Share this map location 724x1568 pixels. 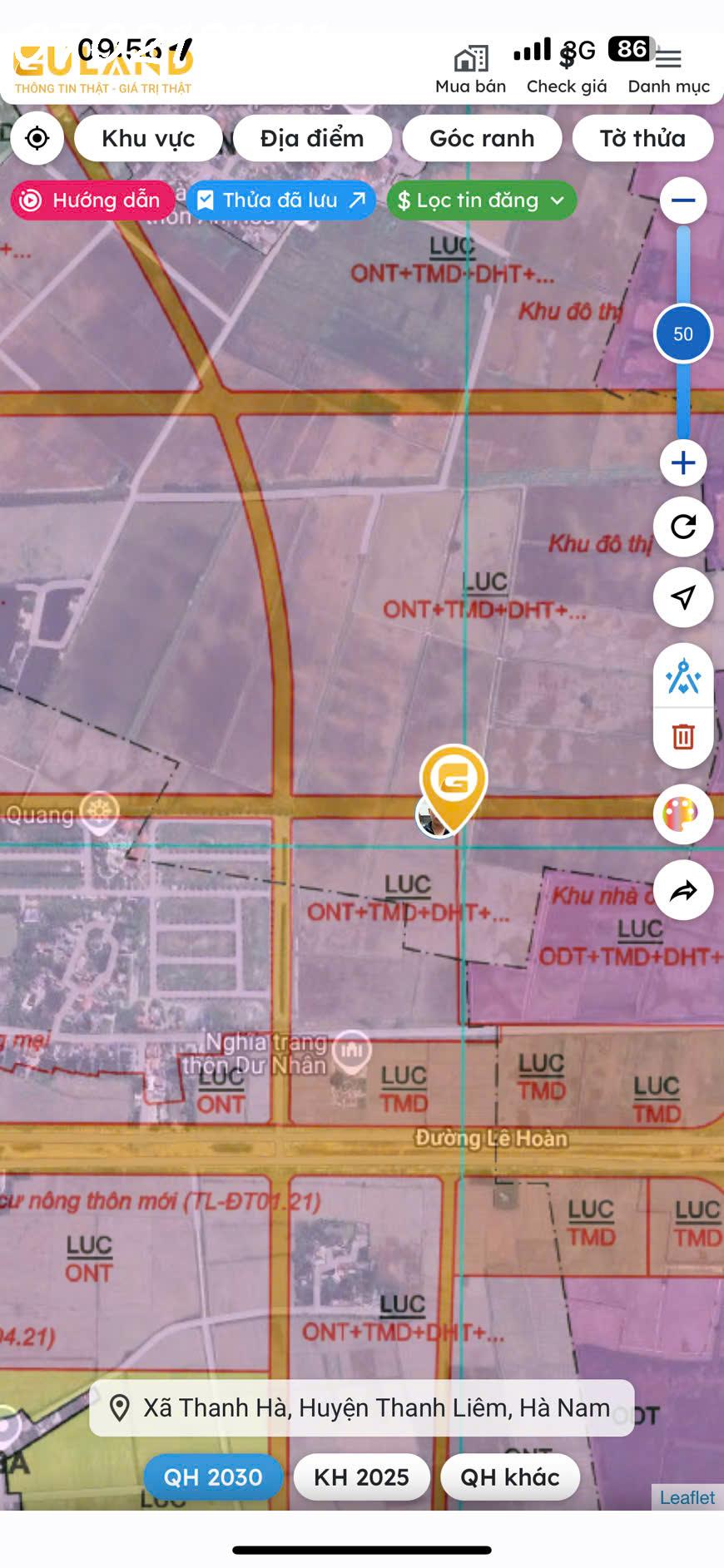tap(683, 891)
